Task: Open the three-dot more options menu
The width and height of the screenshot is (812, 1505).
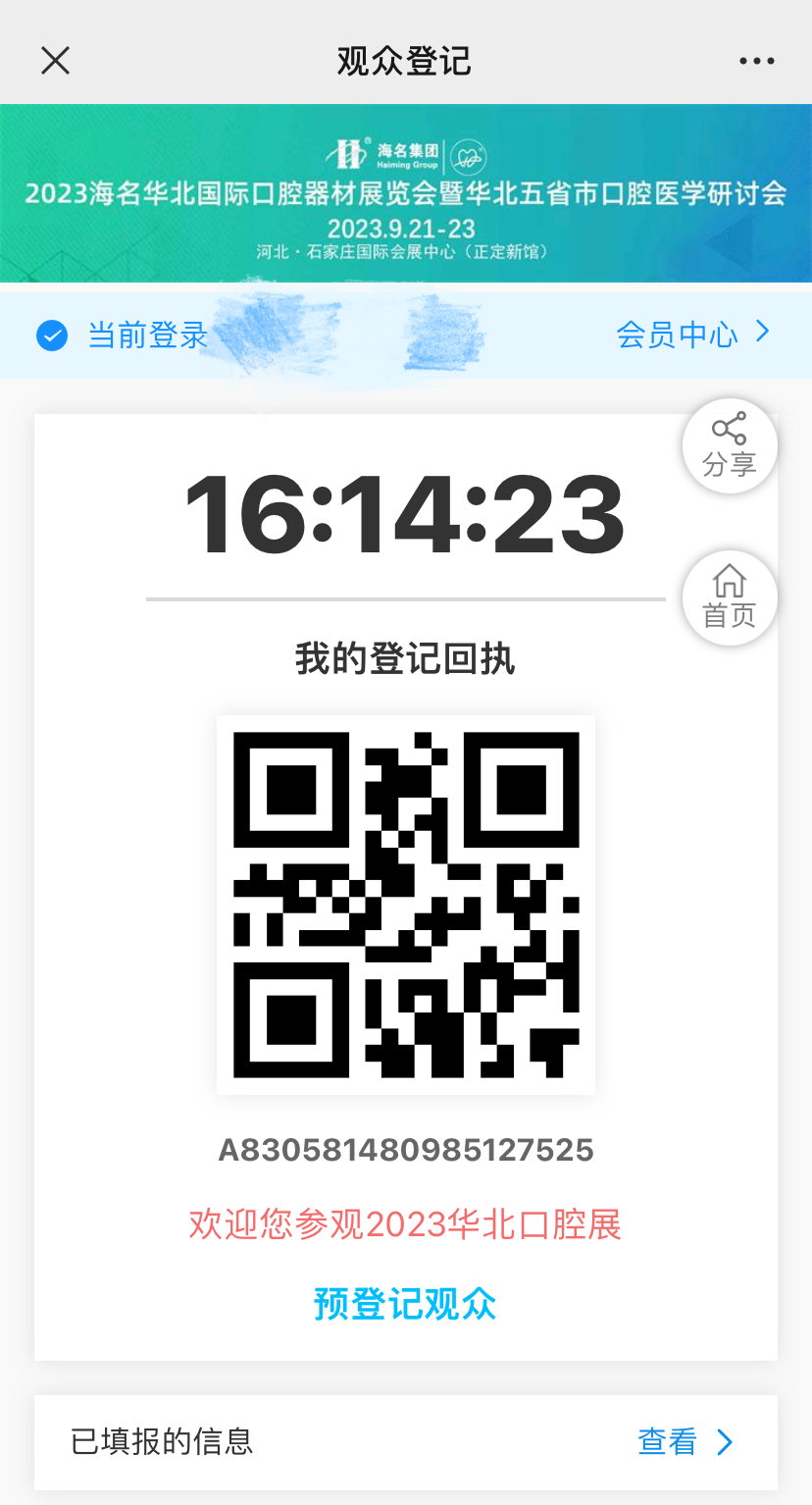Action: [x=756, y=61]
